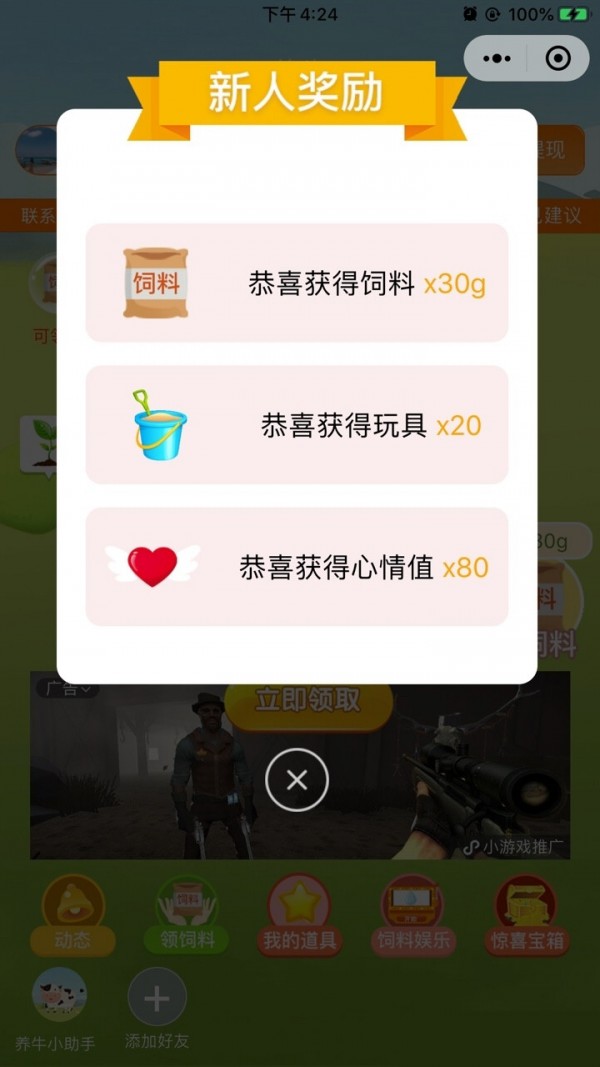Close the 新人奖励 dialog
The height and width of the screenshot is (1067, 600).
(x=297, y=780)
